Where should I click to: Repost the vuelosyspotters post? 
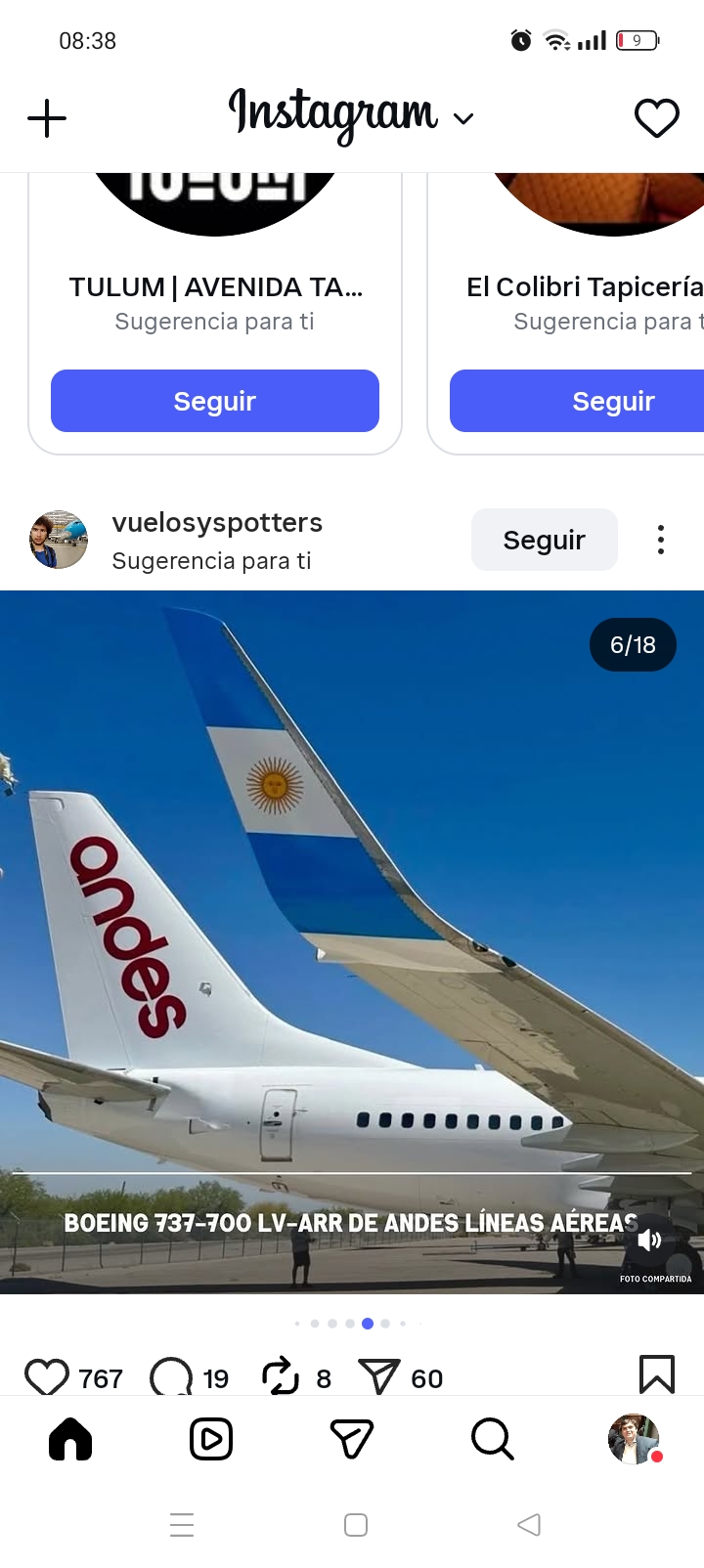281,1376
